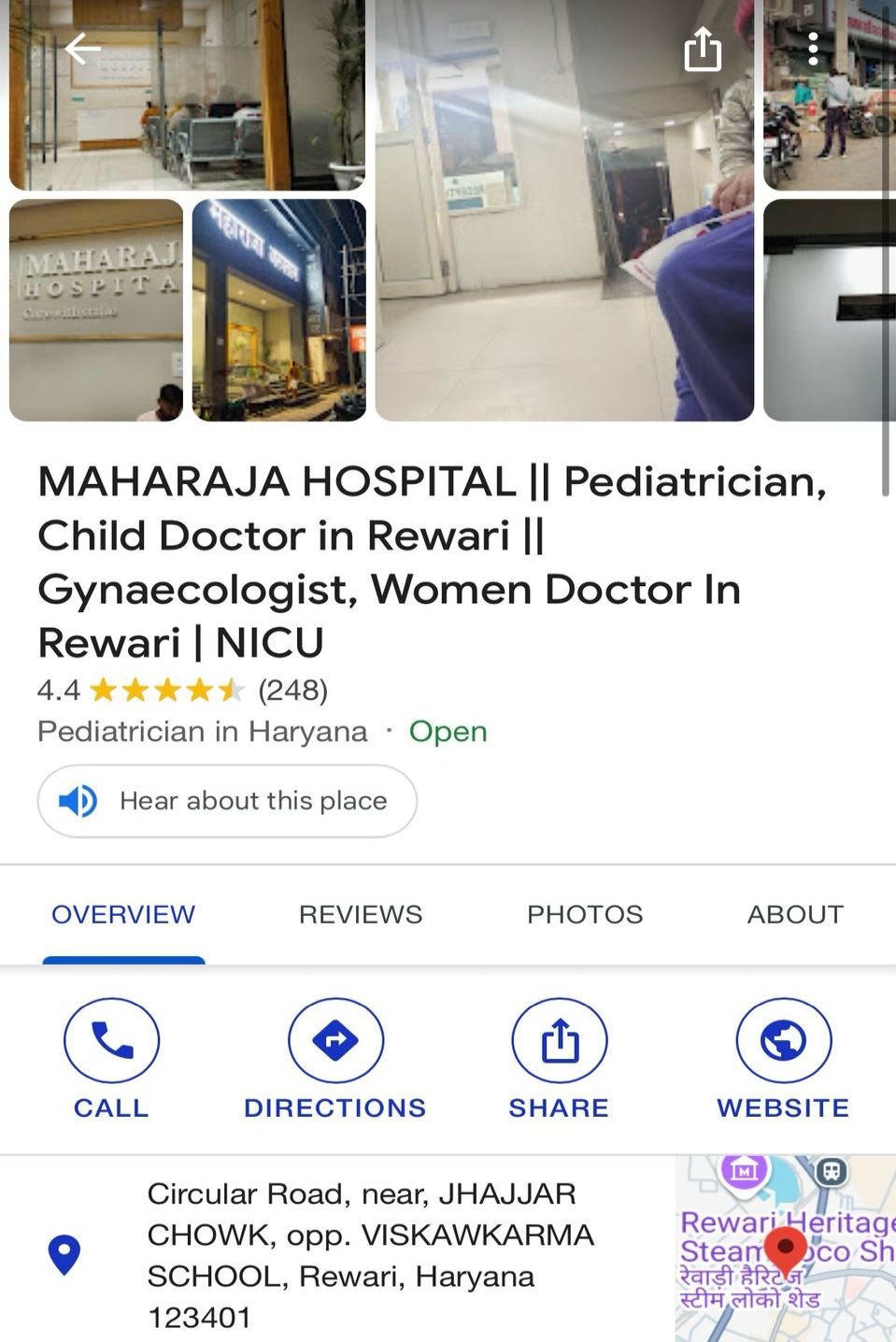Open the Maharaja Hospital sign photo
This screenshot has height=1342, width=896.
(96, 309)
